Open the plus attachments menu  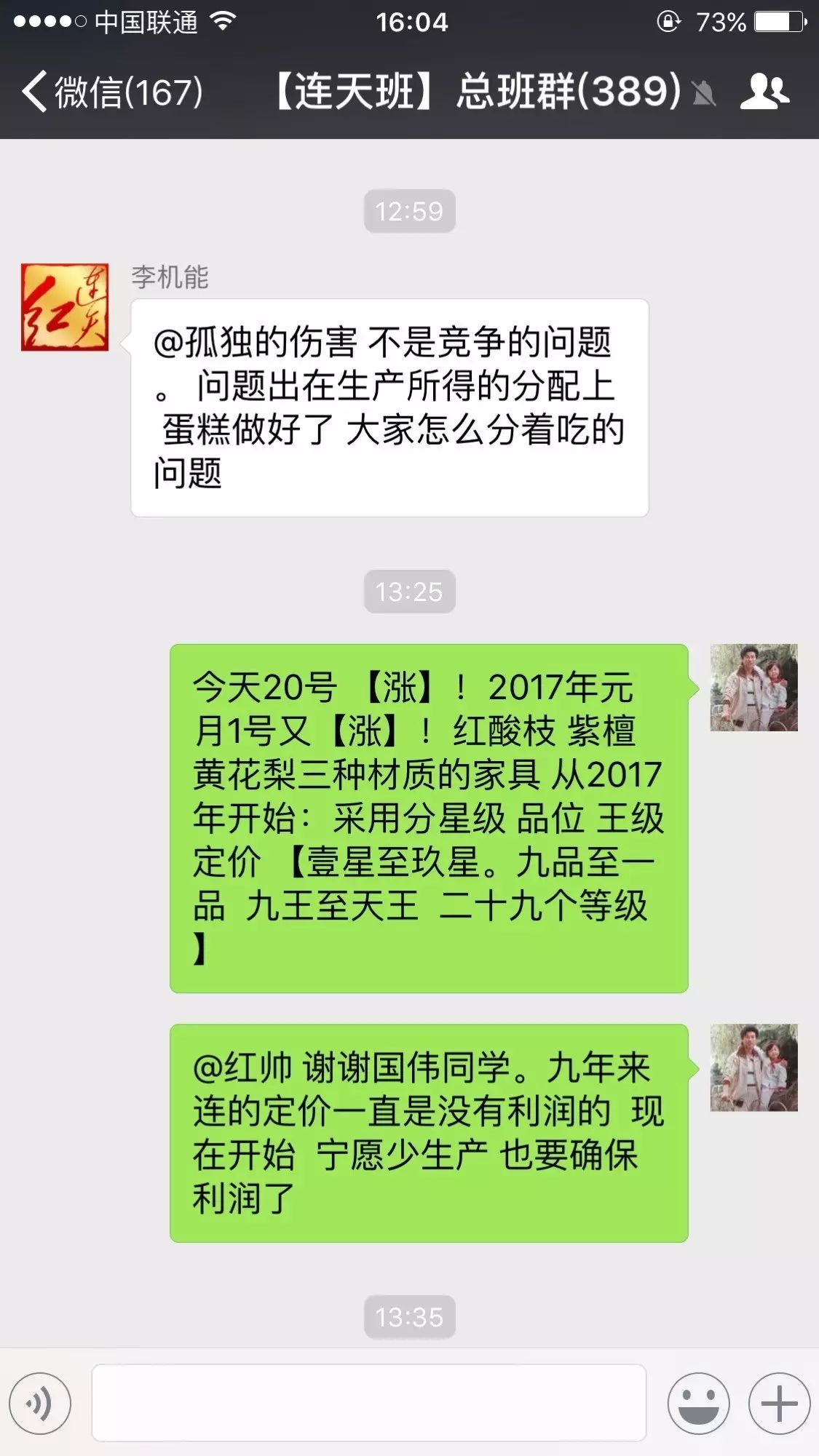tap(779, 1404)
